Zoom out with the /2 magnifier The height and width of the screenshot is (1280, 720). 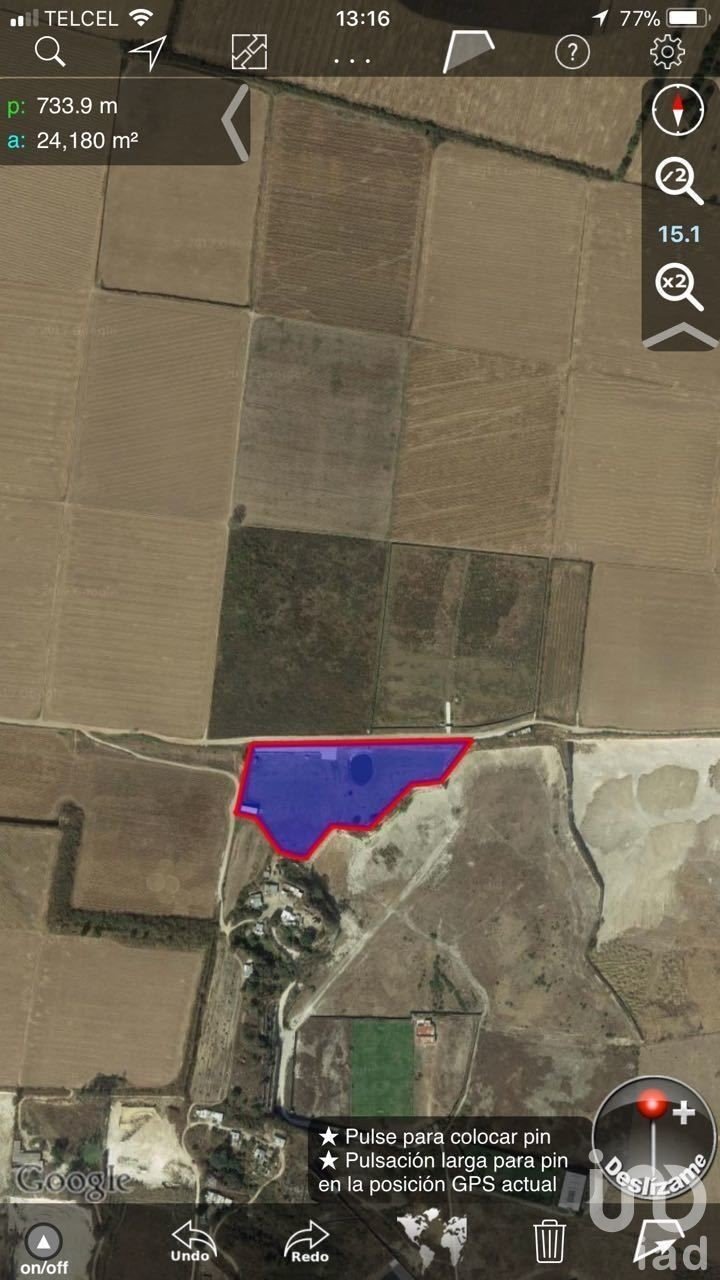[x=679, y=181]
